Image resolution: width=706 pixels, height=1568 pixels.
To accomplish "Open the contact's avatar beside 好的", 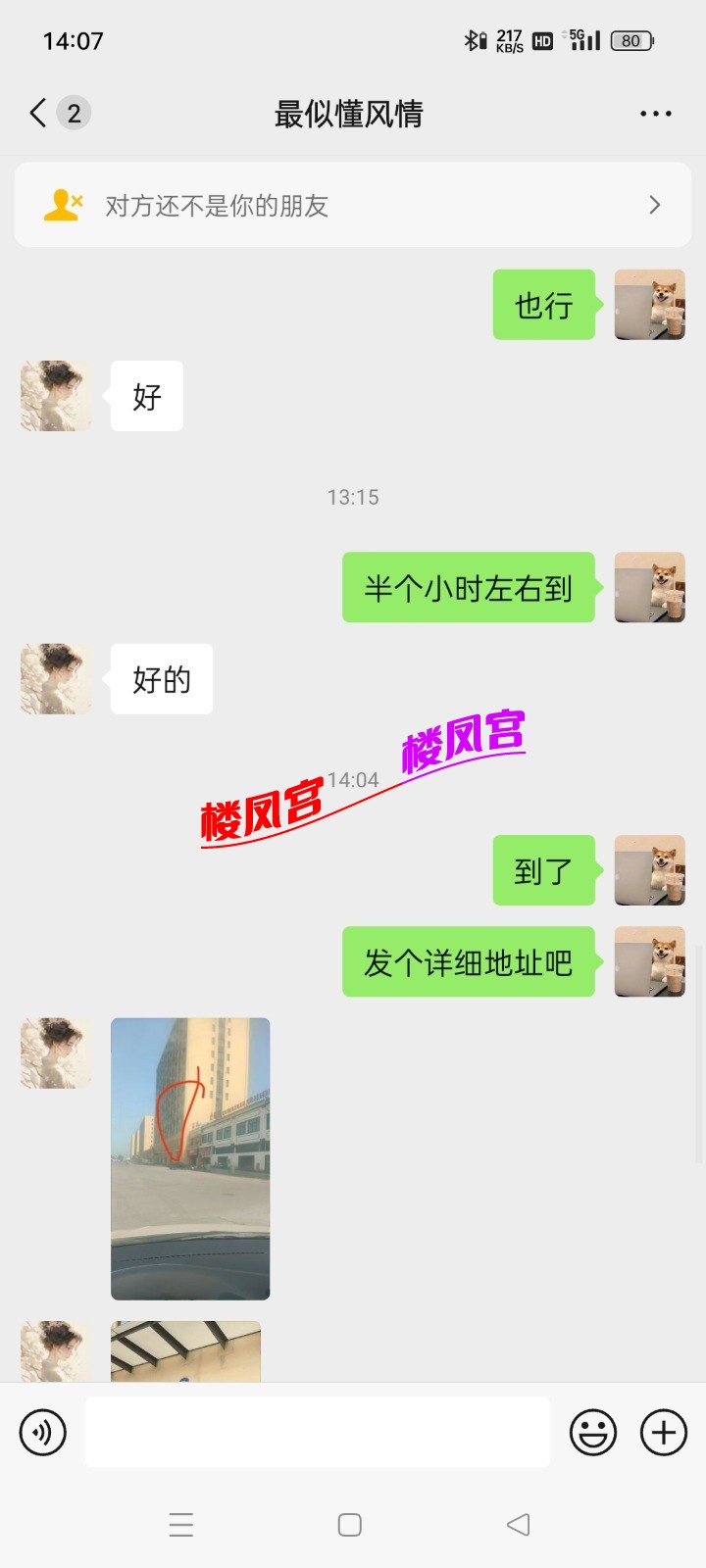I will pos(56,679).
